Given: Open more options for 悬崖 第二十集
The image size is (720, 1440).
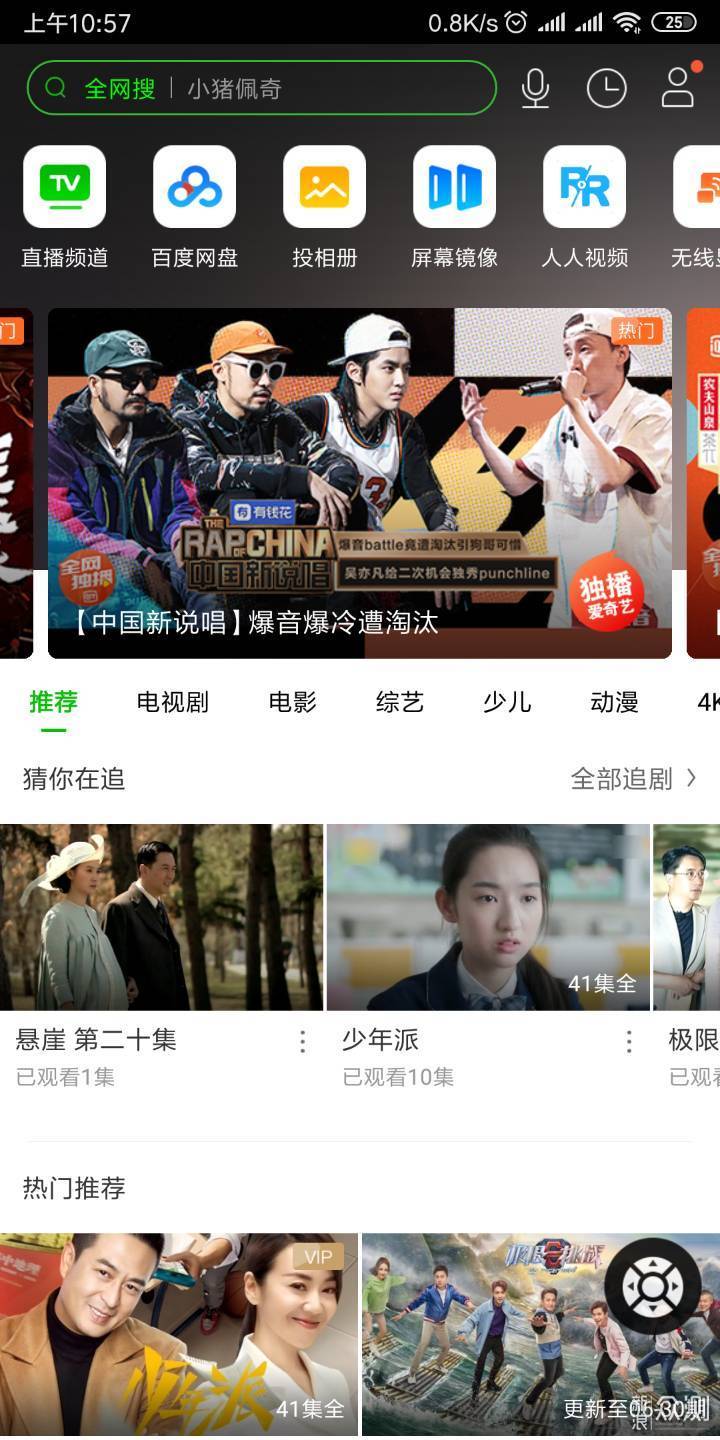Looking at the screenshot, I should pyautogui.click(x=302, y=1042).
